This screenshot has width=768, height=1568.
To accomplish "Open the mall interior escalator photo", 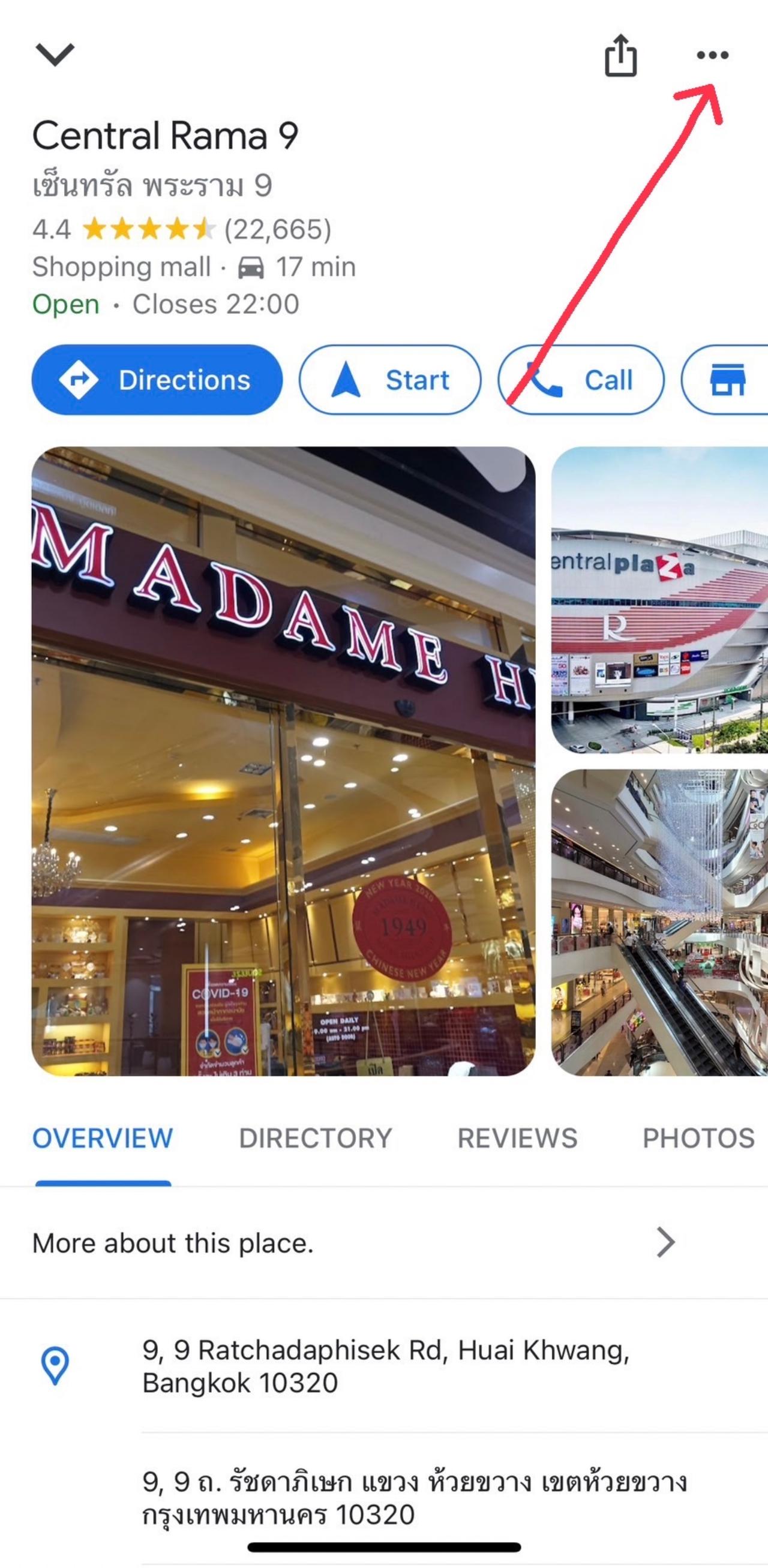I will click(659, 922).
